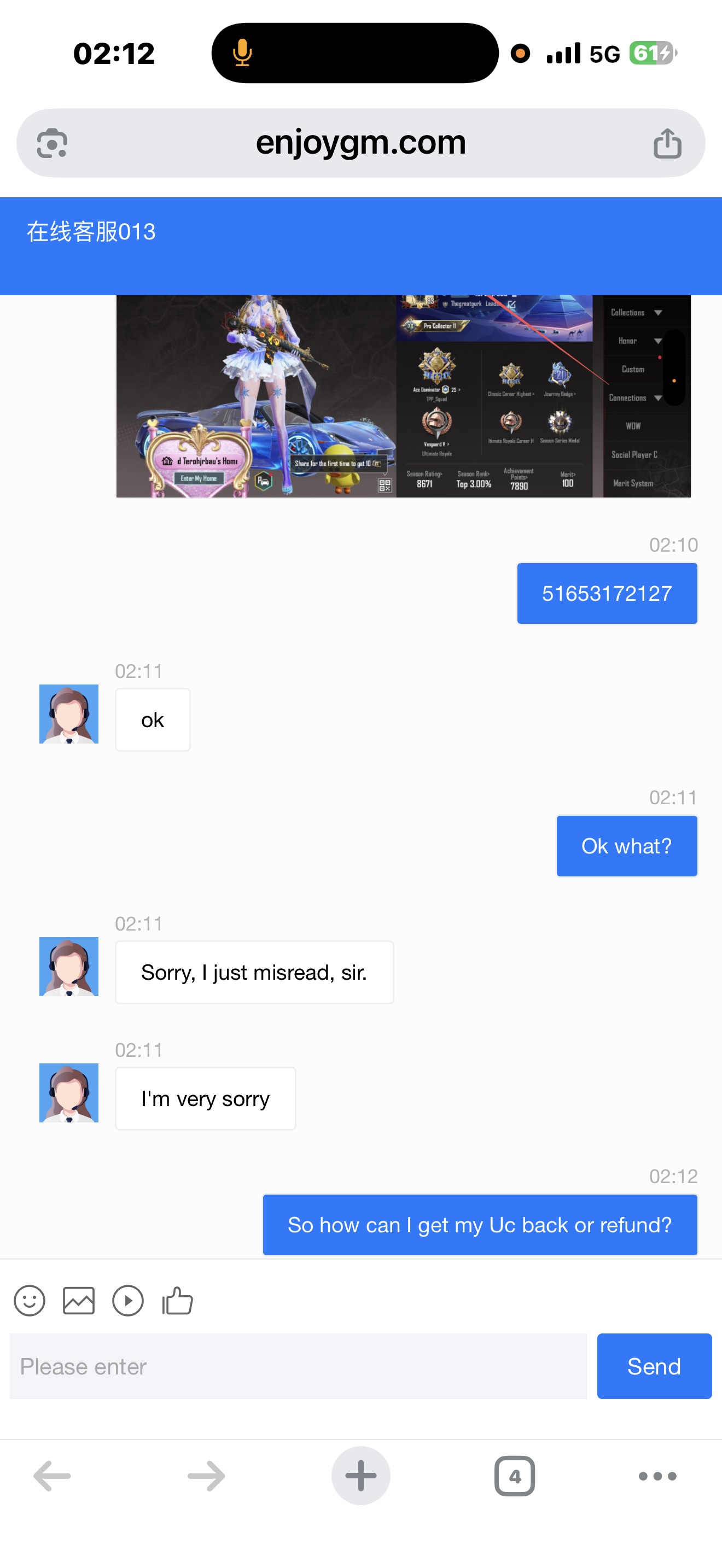The image size is (722, 1568).
Task: Open the camera search icon in the address bar
Action: (x=52, y=144)
